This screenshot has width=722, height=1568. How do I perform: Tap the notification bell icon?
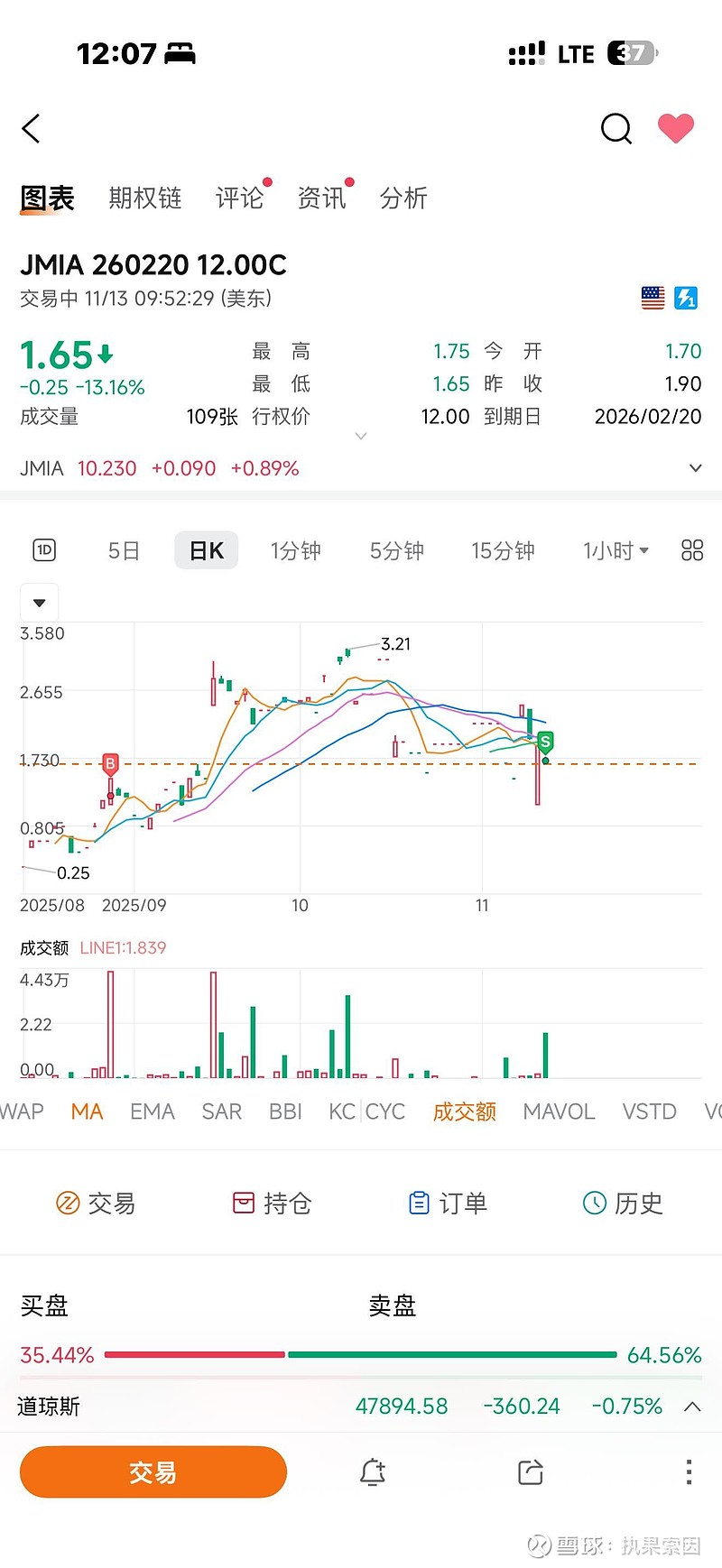pos(373,1471)
